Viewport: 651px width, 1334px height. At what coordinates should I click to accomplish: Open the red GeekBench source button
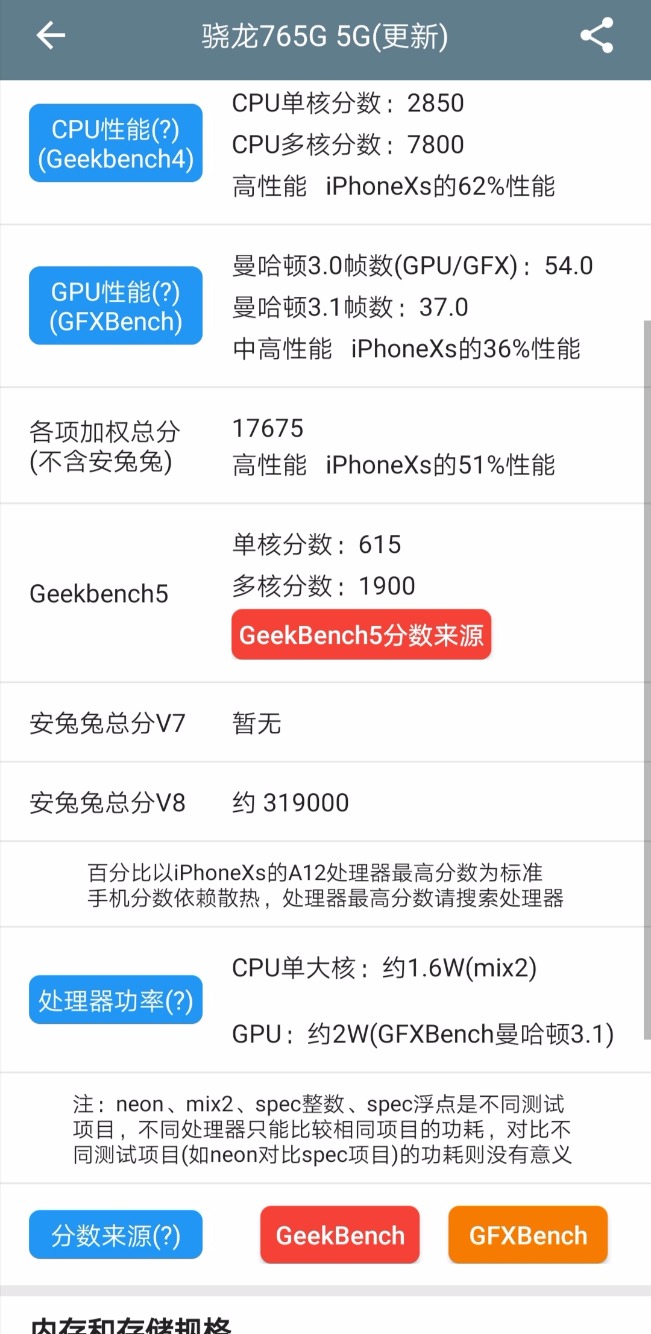340,1235
